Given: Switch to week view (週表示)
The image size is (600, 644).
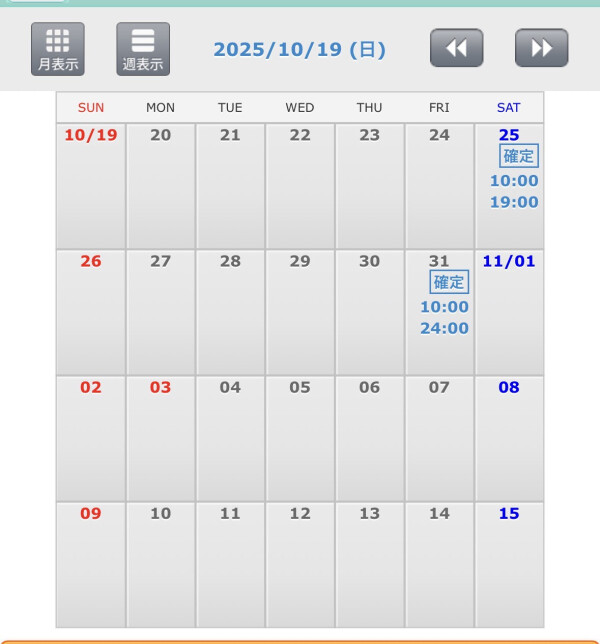Looking at the screenshot, I should click(x=143, y=49).
